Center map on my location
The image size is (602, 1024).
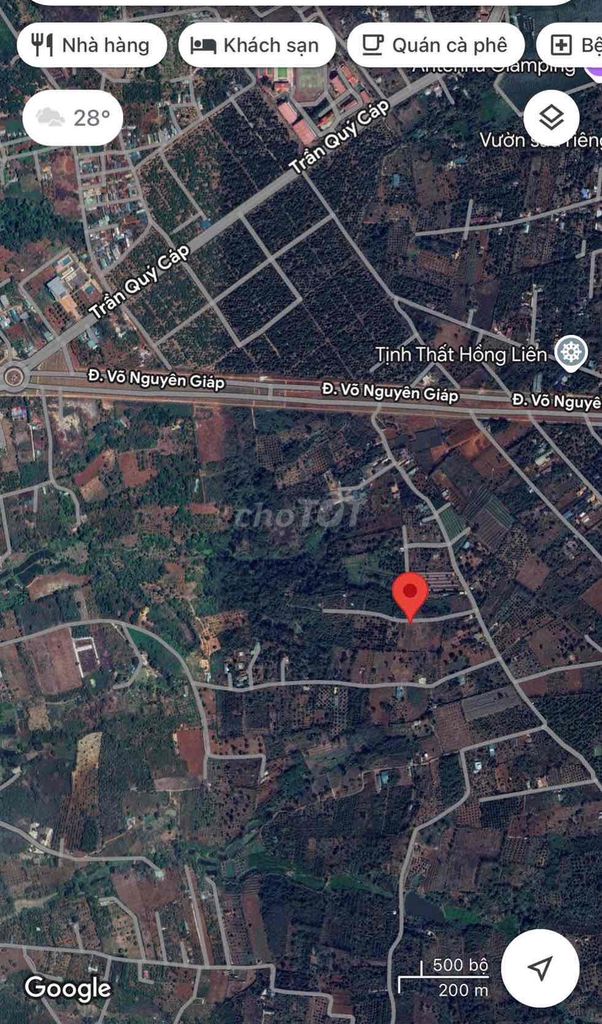(540, 967)
